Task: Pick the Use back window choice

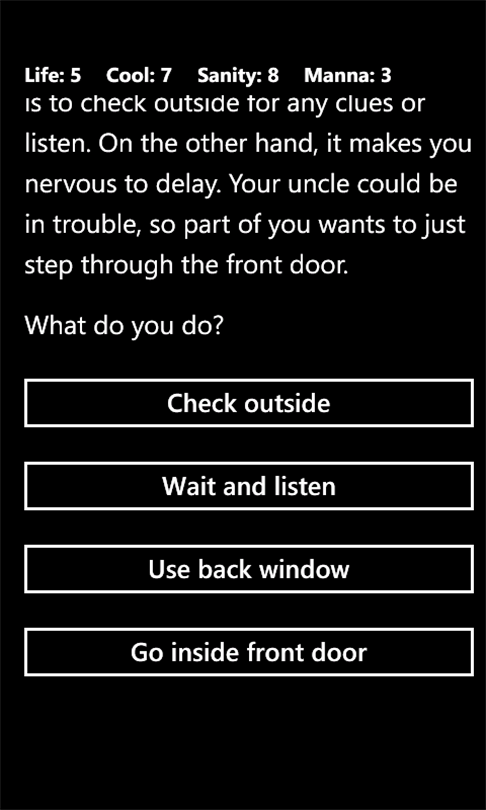Action: 248,569
